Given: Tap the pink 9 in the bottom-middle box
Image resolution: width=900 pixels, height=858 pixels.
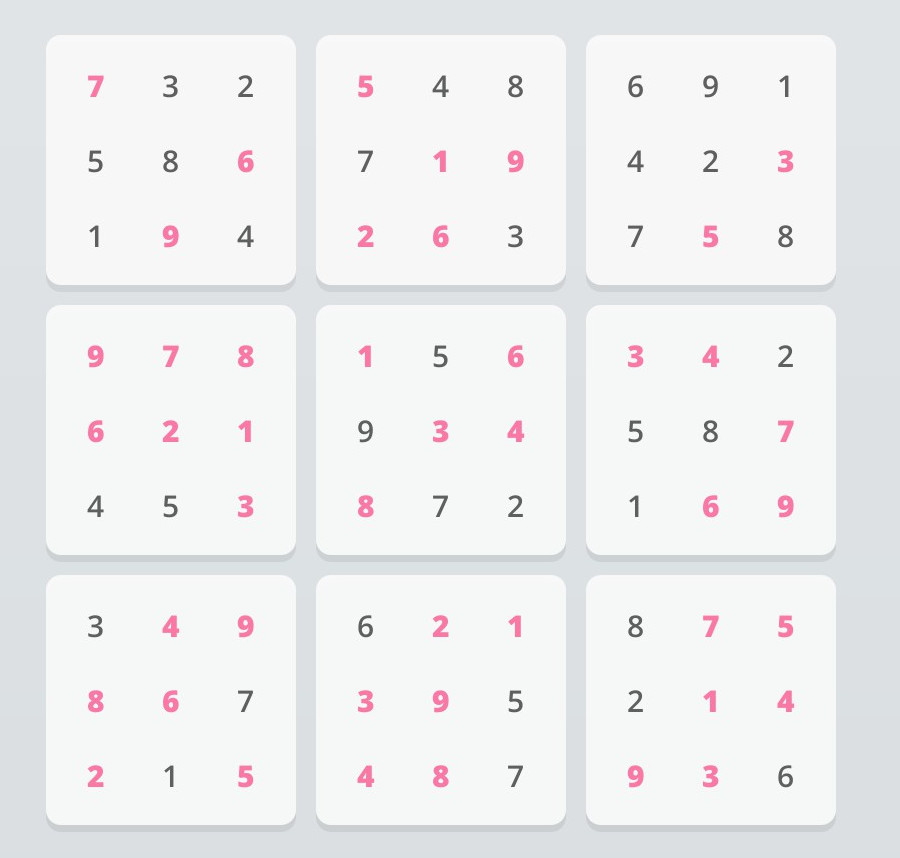Looking at the screenshot, I should 440,702.
